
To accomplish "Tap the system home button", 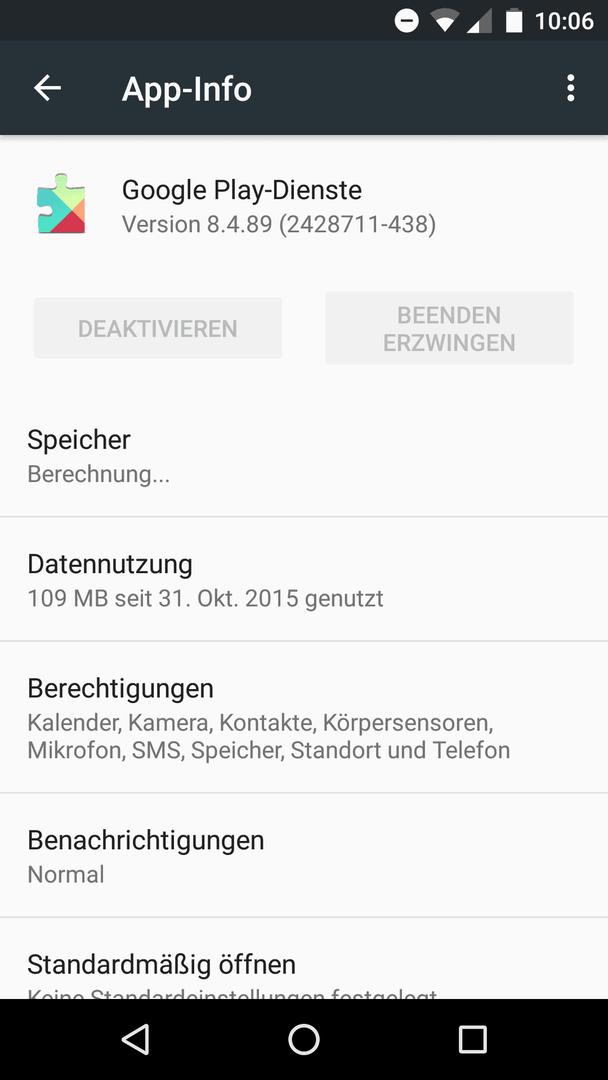I will [304, 1039].
